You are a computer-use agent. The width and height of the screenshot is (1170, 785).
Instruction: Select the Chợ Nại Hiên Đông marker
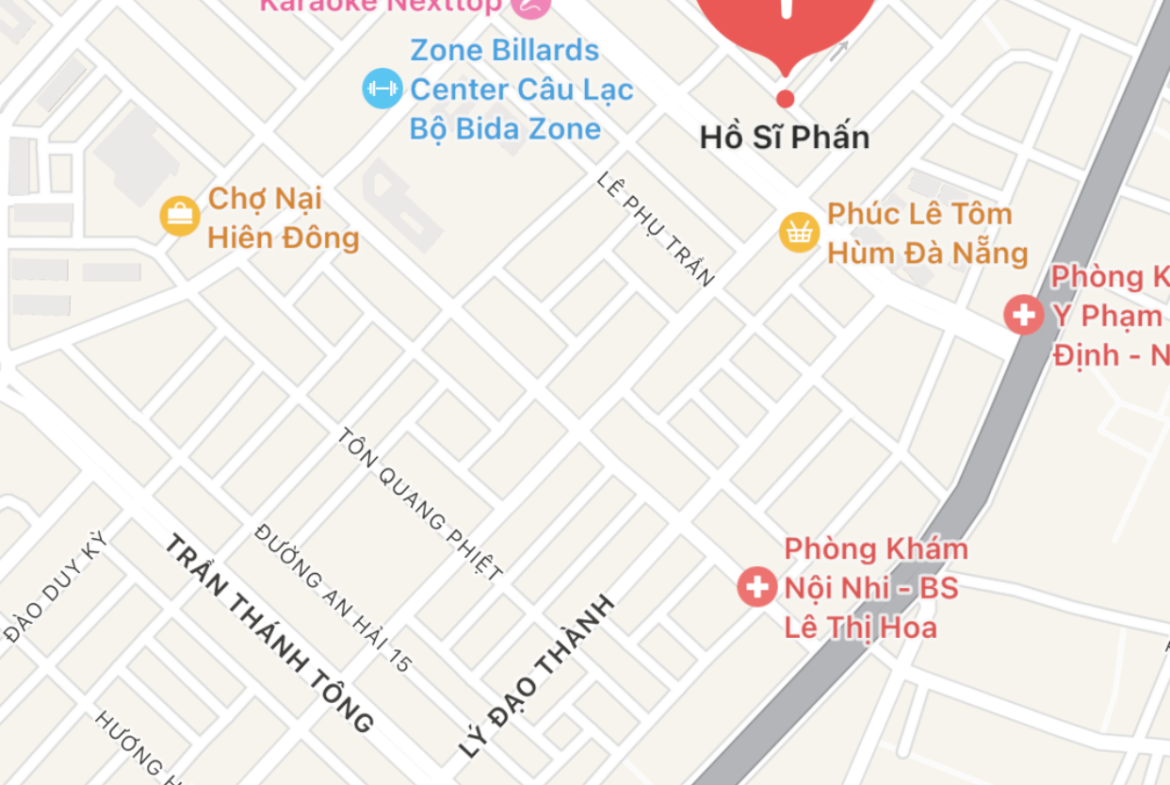click(180, 216)
